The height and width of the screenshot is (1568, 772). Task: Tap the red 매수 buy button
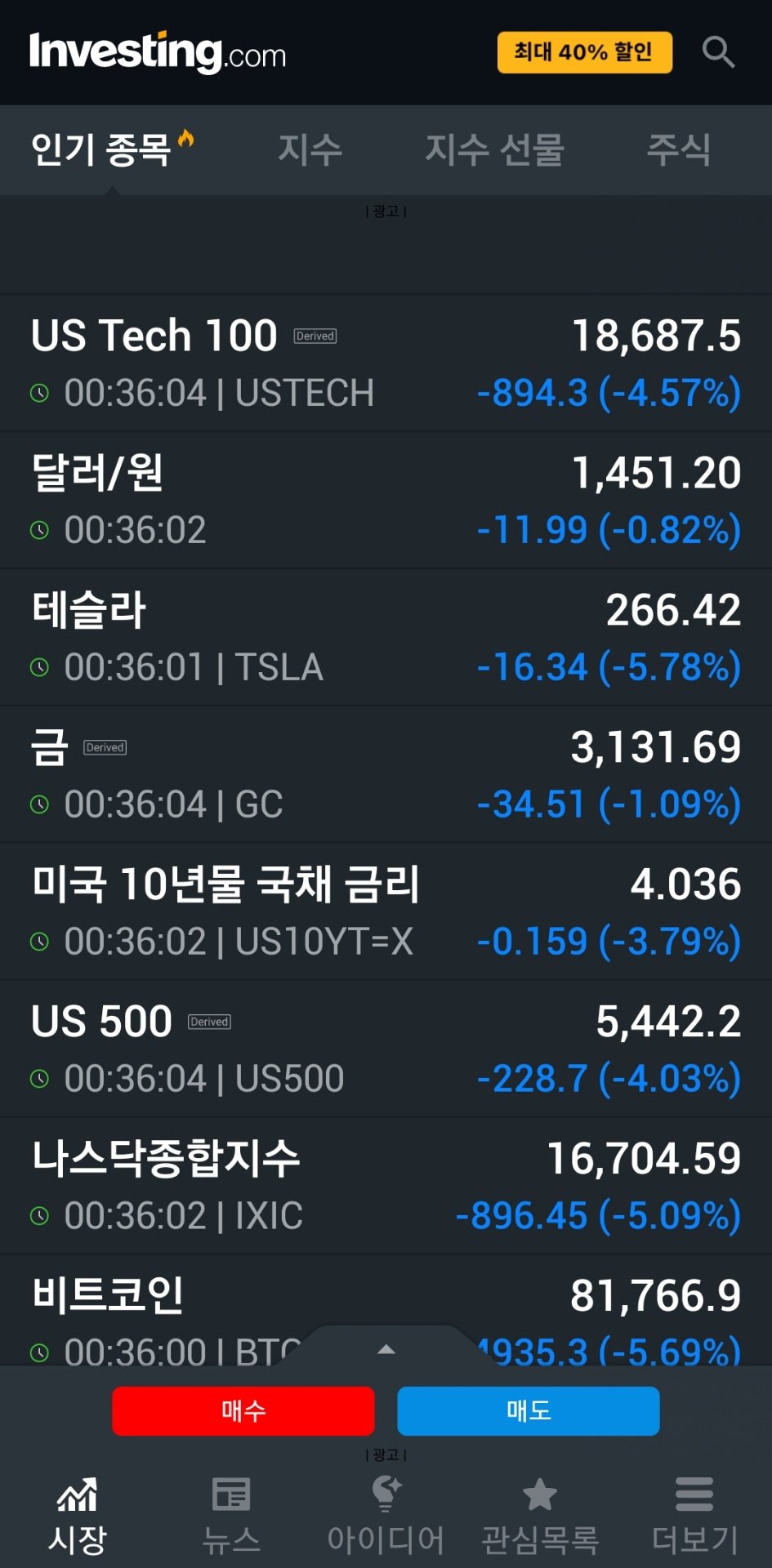click(243, 1410)
